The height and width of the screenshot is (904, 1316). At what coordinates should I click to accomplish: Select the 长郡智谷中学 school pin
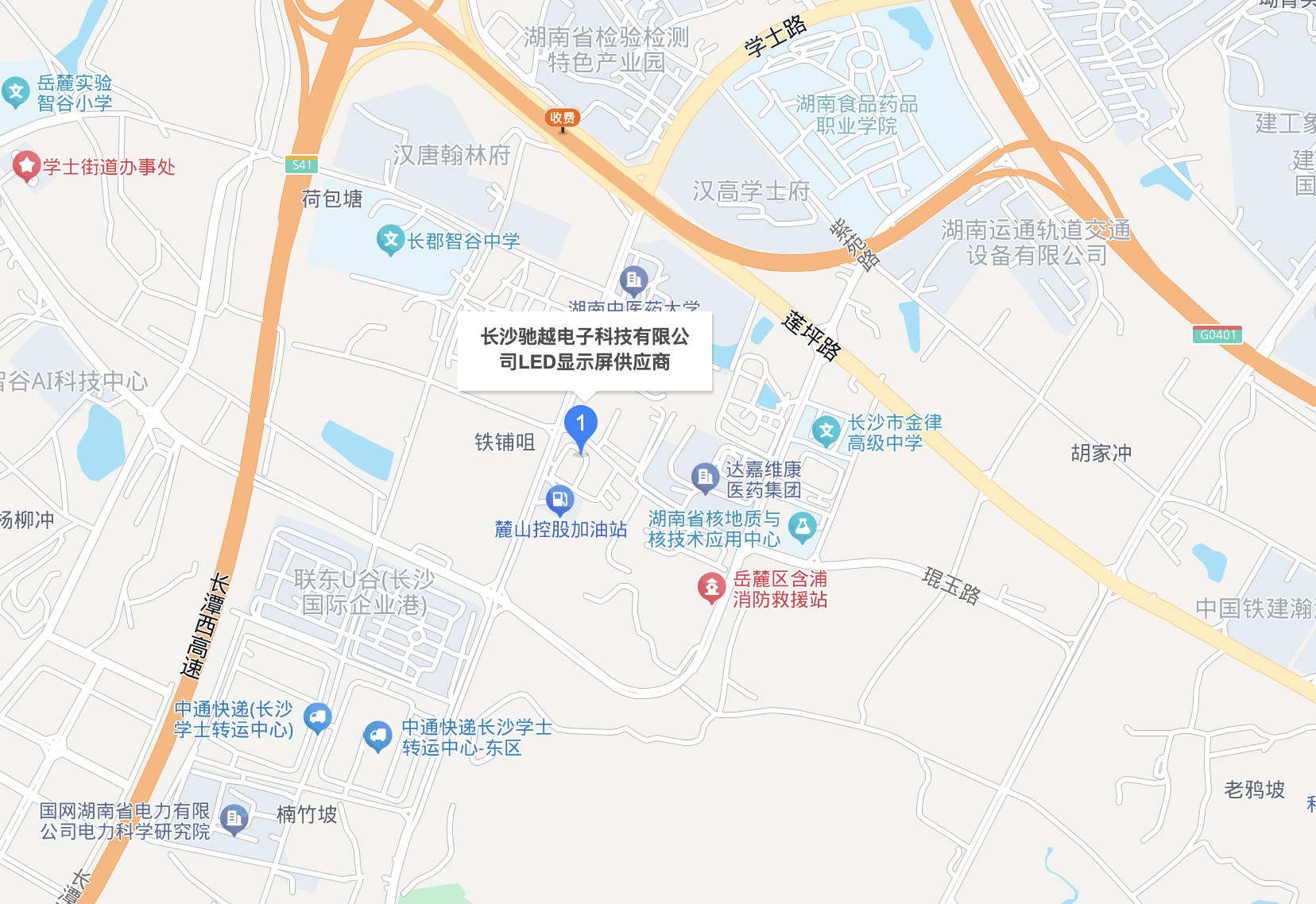[x=390, y=240]
